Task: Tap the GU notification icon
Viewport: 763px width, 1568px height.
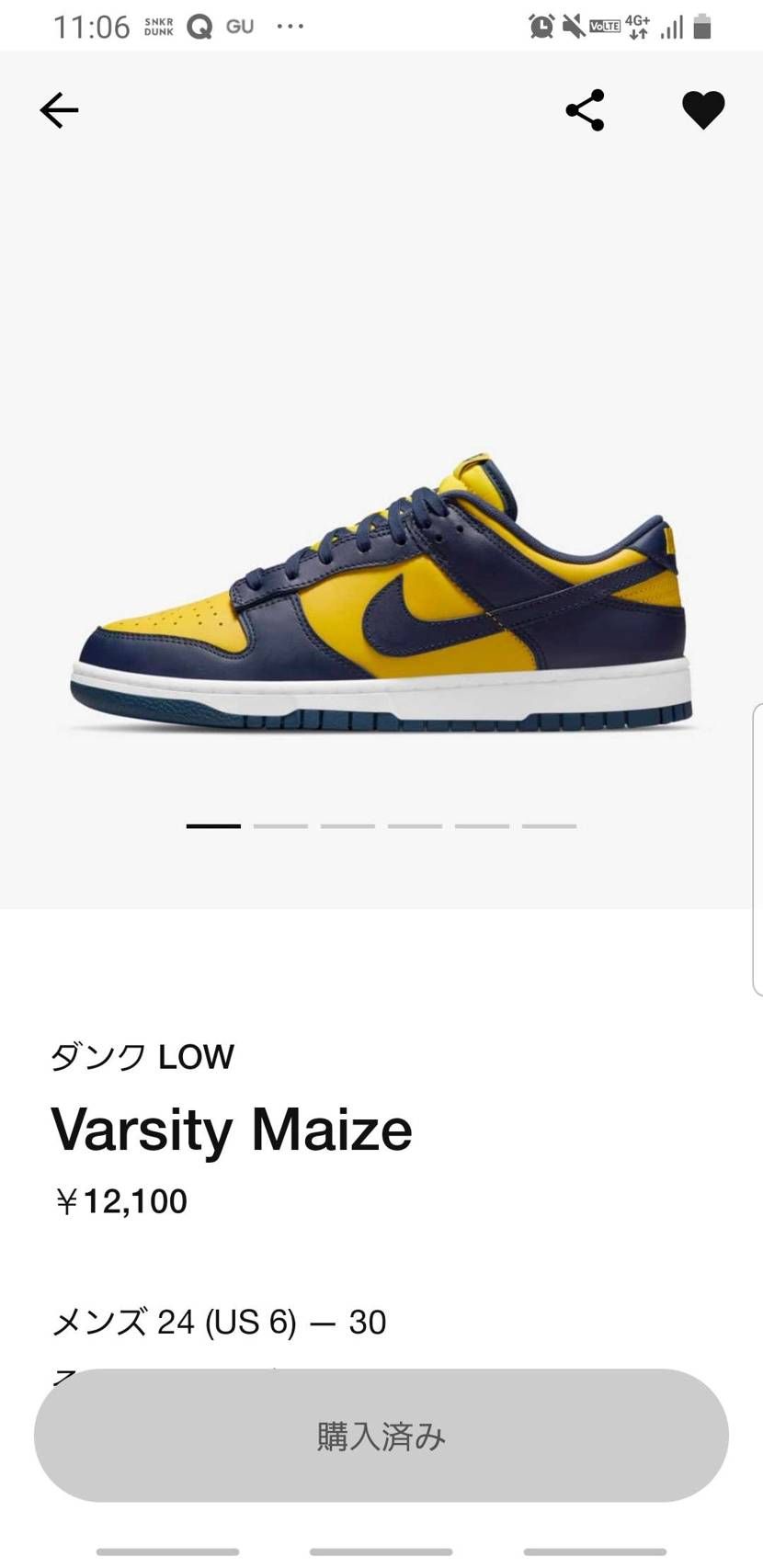Action: [x=238, y=26]
